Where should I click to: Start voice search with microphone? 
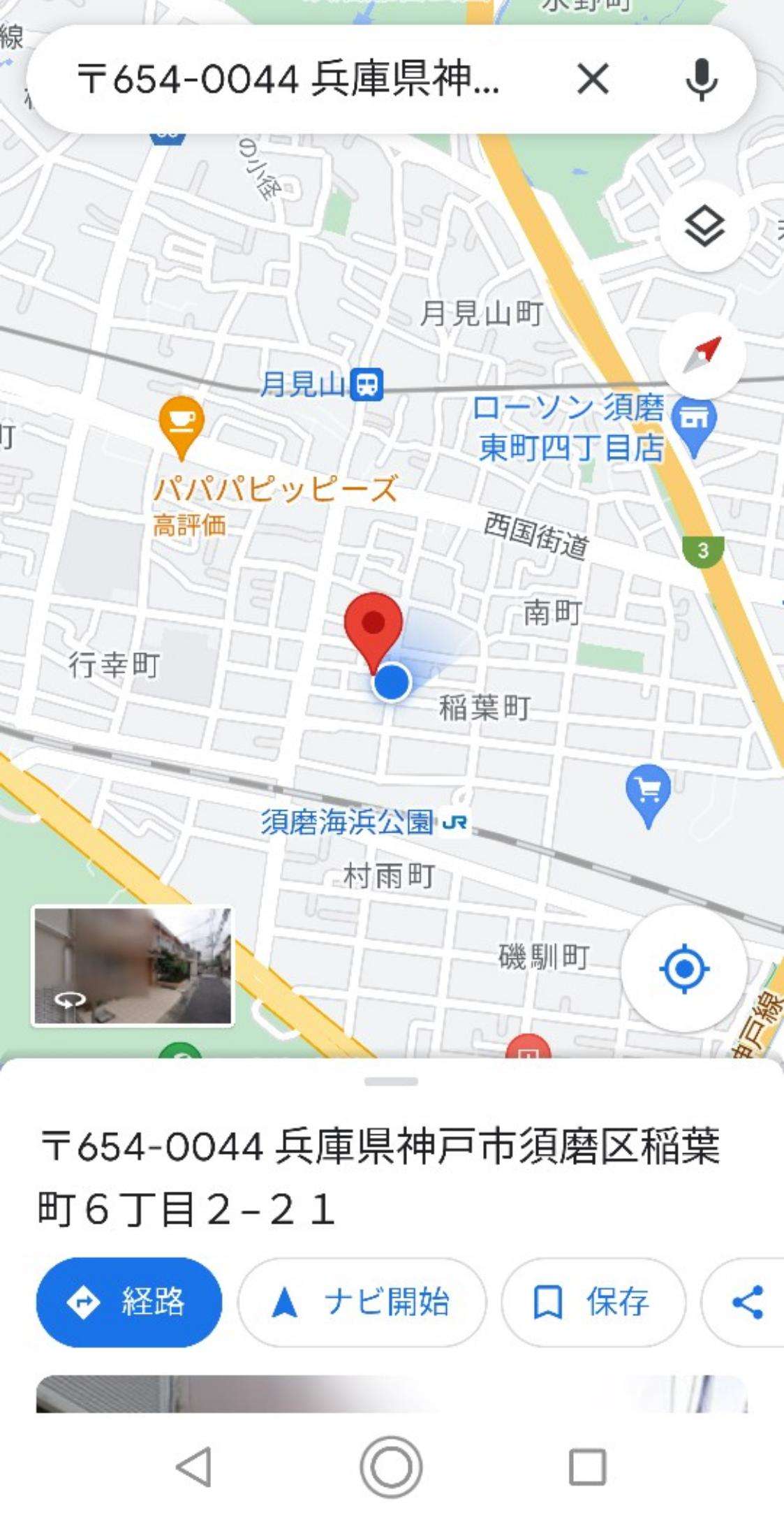tap(701, 79)
